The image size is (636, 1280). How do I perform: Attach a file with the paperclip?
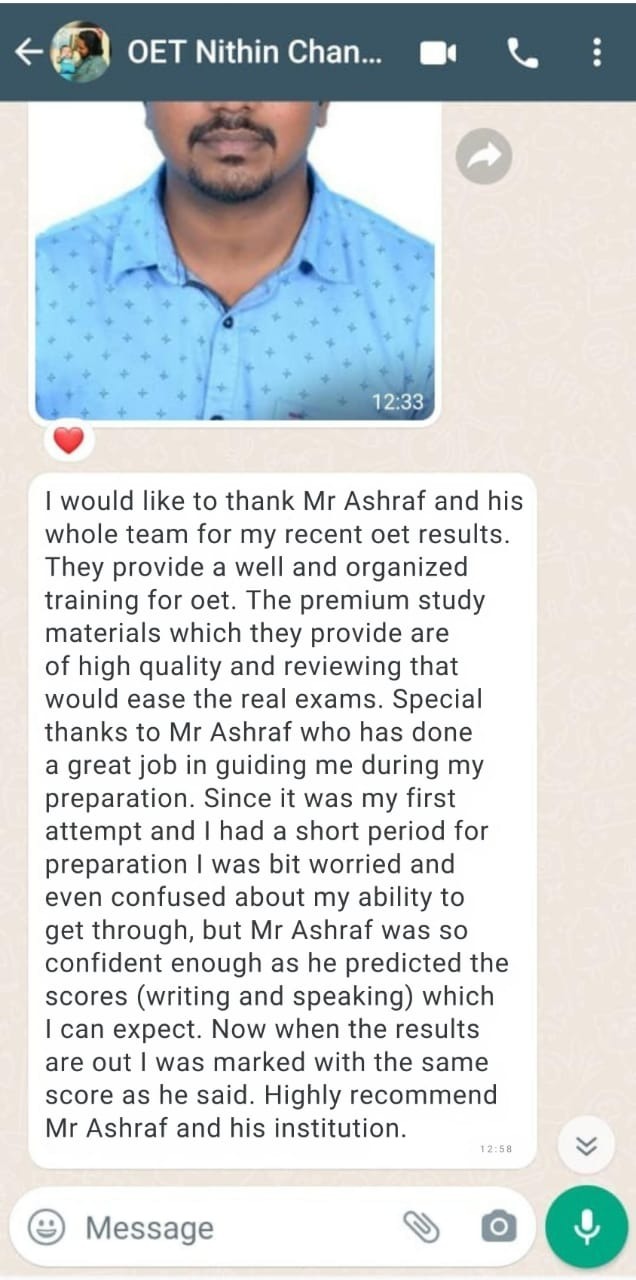421,1227
